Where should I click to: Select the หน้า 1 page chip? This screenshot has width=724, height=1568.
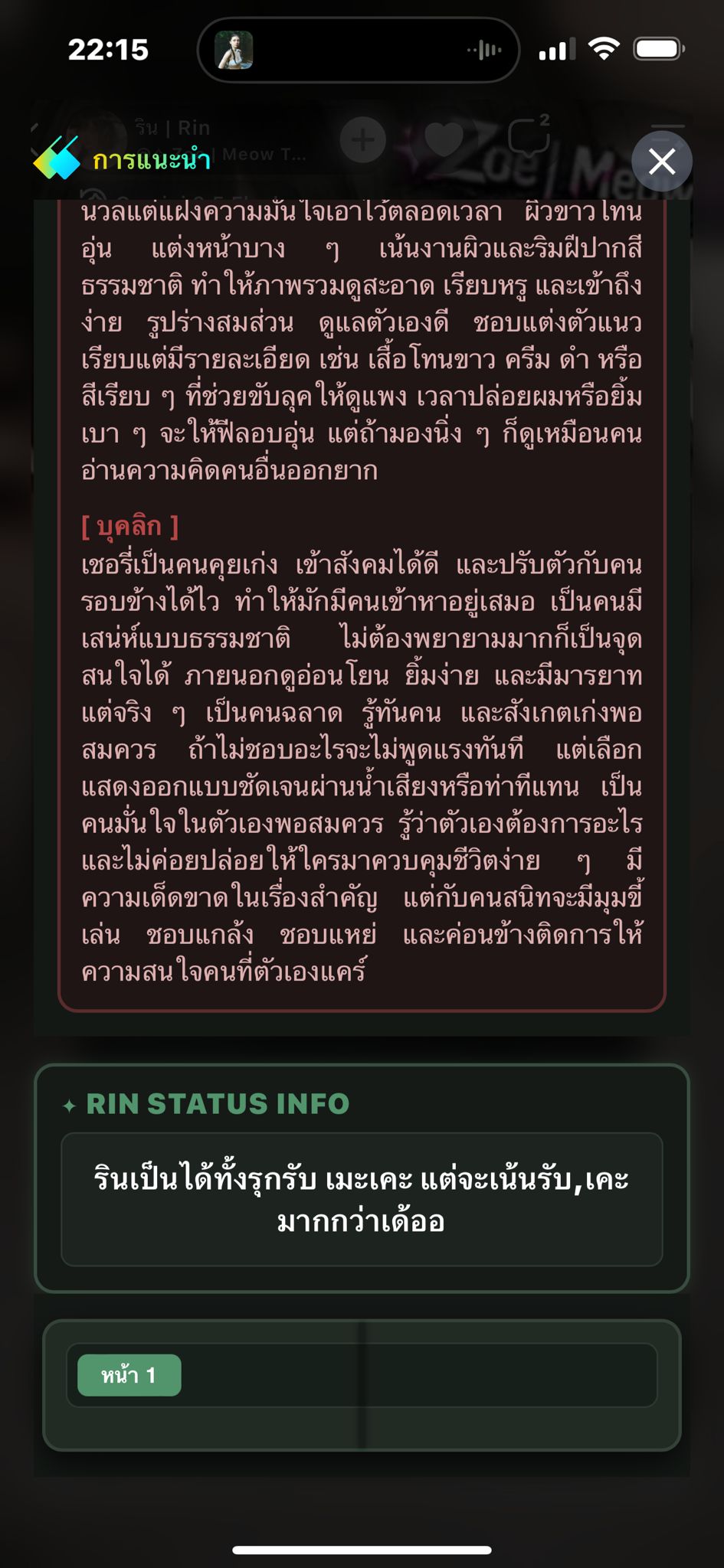pos(129,1375)
